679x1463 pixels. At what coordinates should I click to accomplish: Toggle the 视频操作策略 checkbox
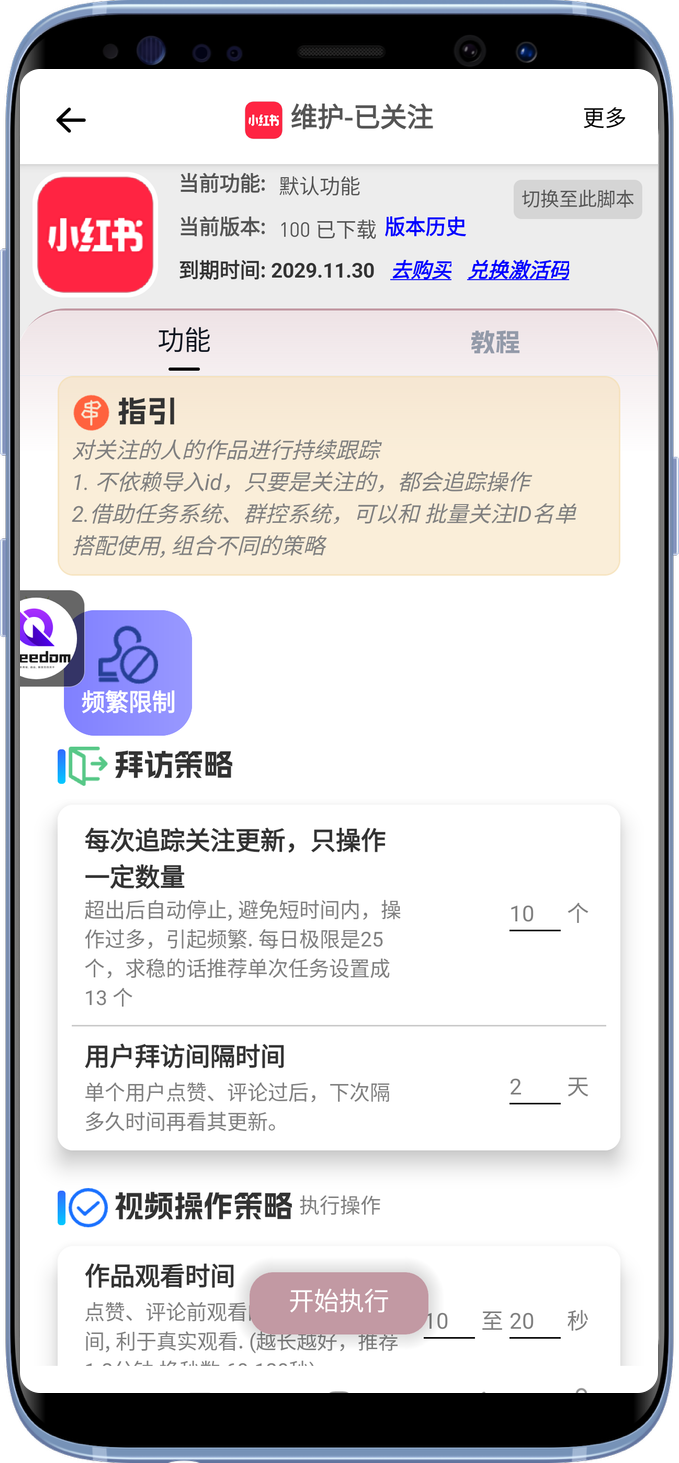pyautogui.click(x=88, y=1207)
